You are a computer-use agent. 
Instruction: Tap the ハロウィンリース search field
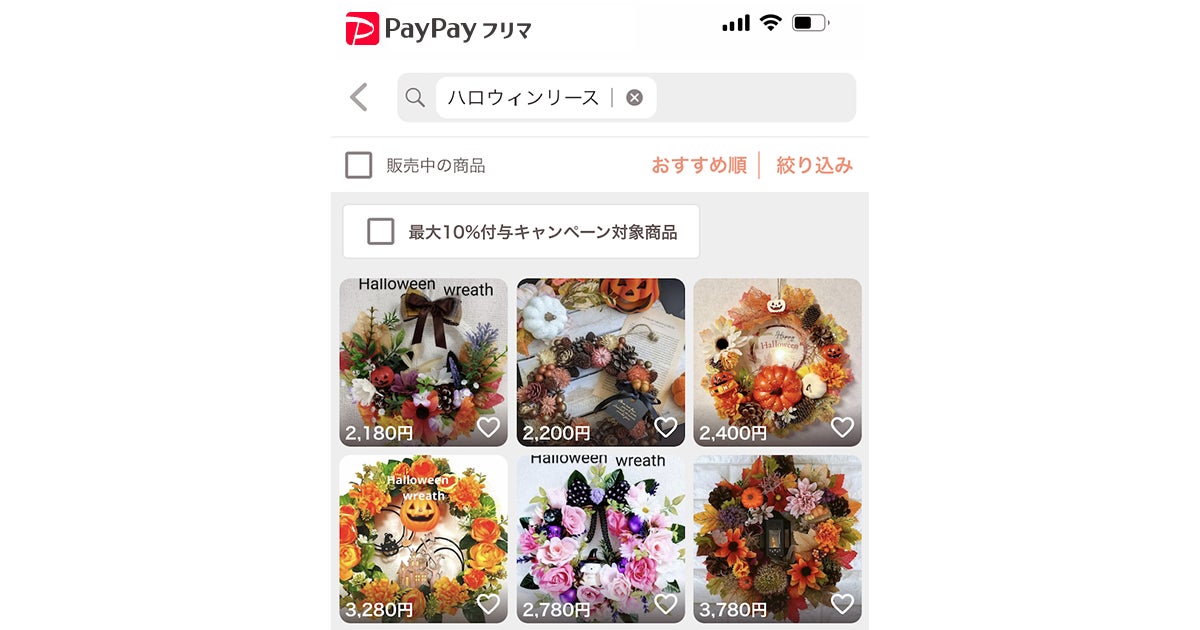522,97
